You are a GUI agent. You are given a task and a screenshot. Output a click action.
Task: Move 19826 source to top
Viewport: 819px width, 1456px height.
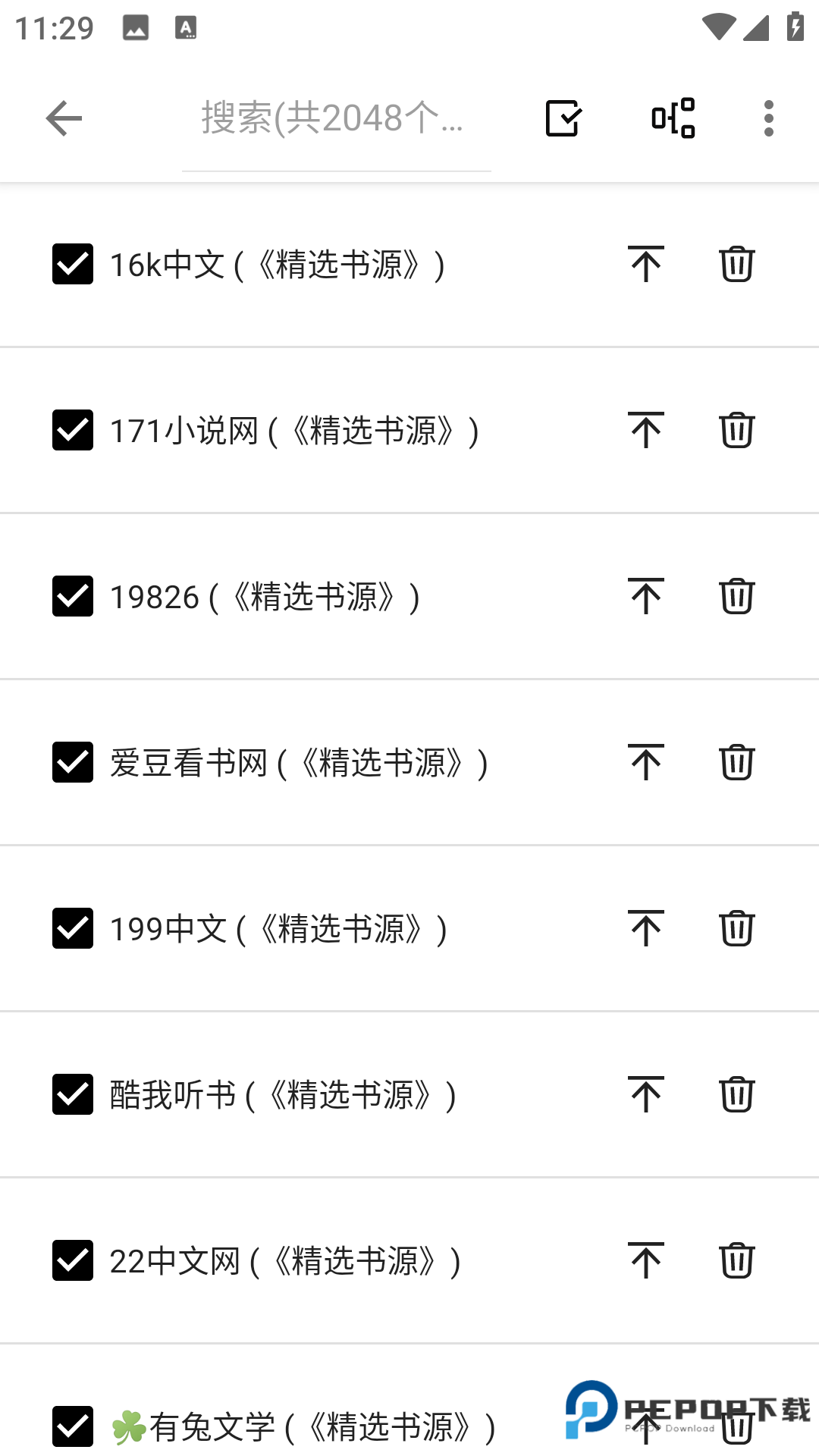[x=646, y=596]
